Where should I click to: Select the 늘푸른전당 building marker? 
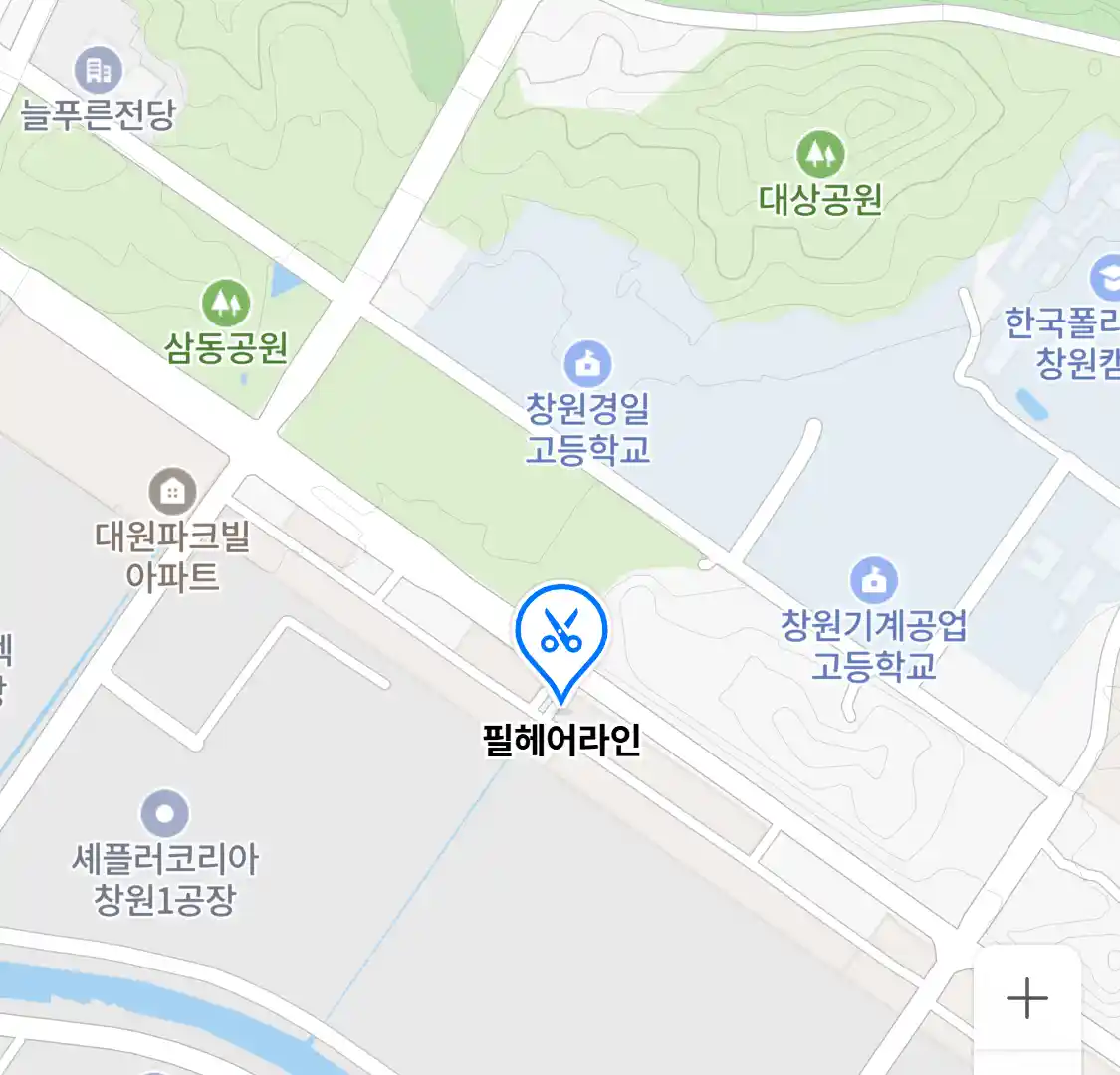click(98, 70)
